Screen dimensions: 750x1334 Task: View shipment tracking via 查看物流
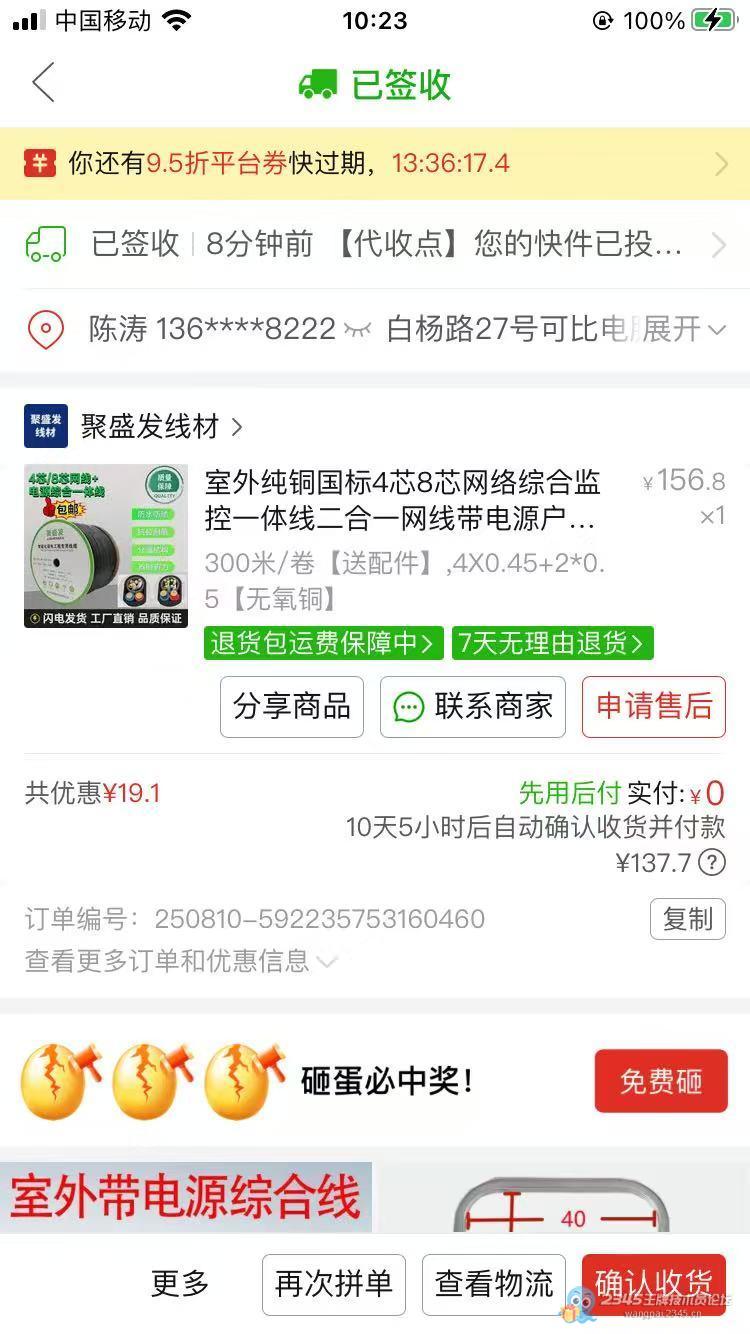point(493,1284)
